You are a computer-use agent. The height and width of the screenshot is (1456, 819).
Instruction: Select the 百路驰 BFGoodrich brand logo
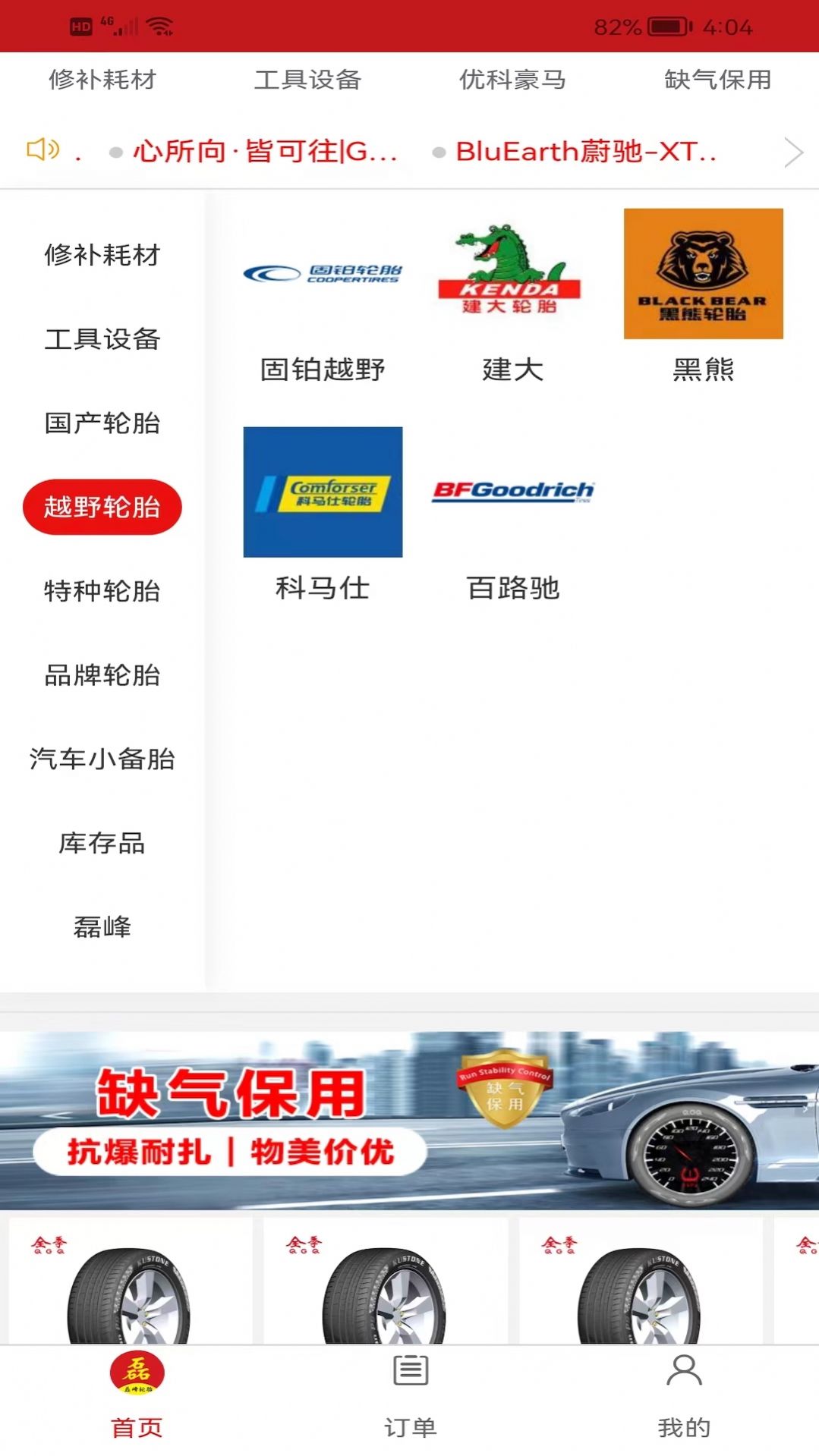512,491
